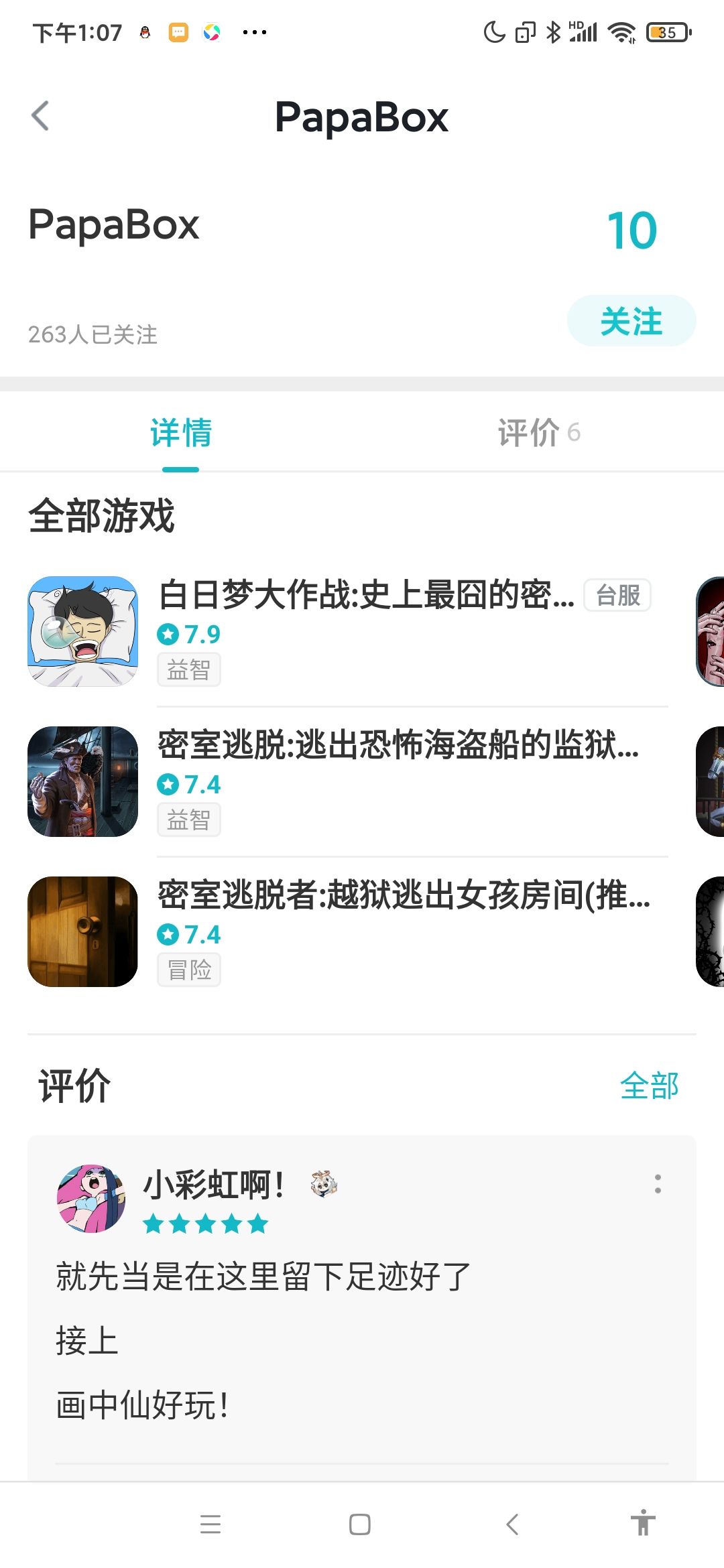The image size is (724, 1568).
Task: Tap the 台服 tag on the first game
Action: pyautogui.click(x=617, y=595)
